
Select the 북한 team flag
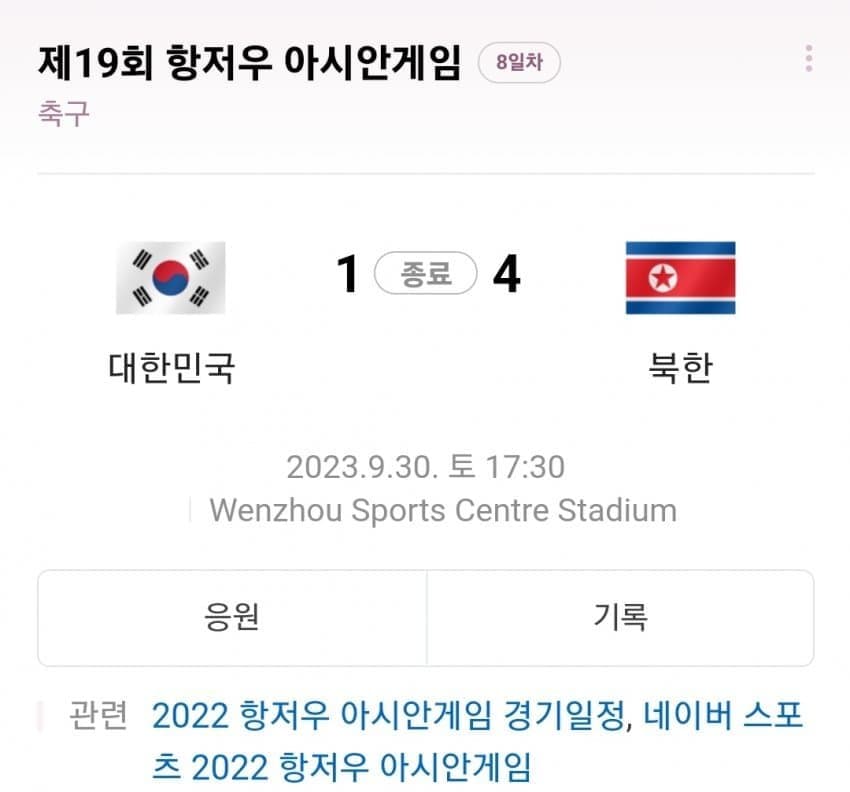[680, 278]
